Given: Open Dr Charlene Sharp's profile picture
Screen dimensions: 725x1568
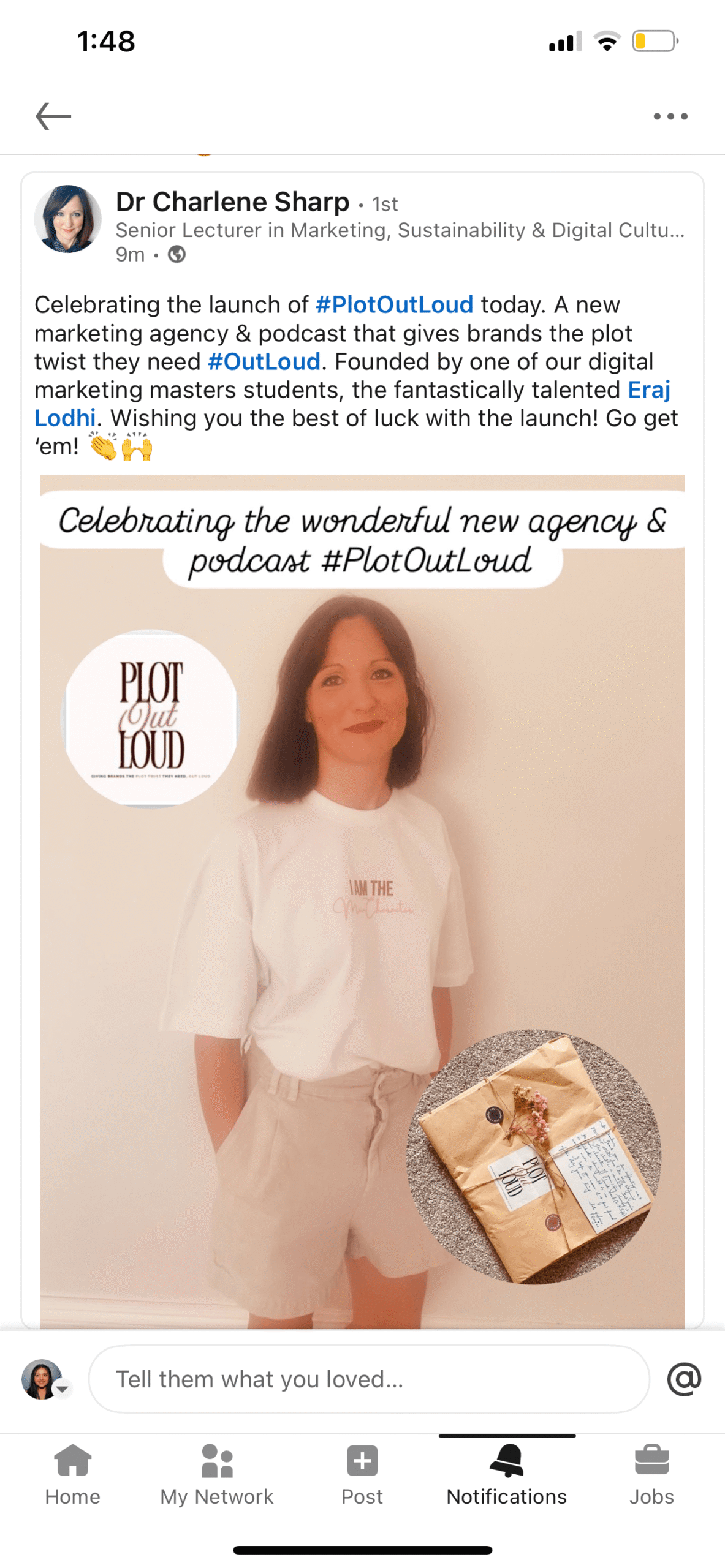Looking at the screenshot, I should [67, 219].
